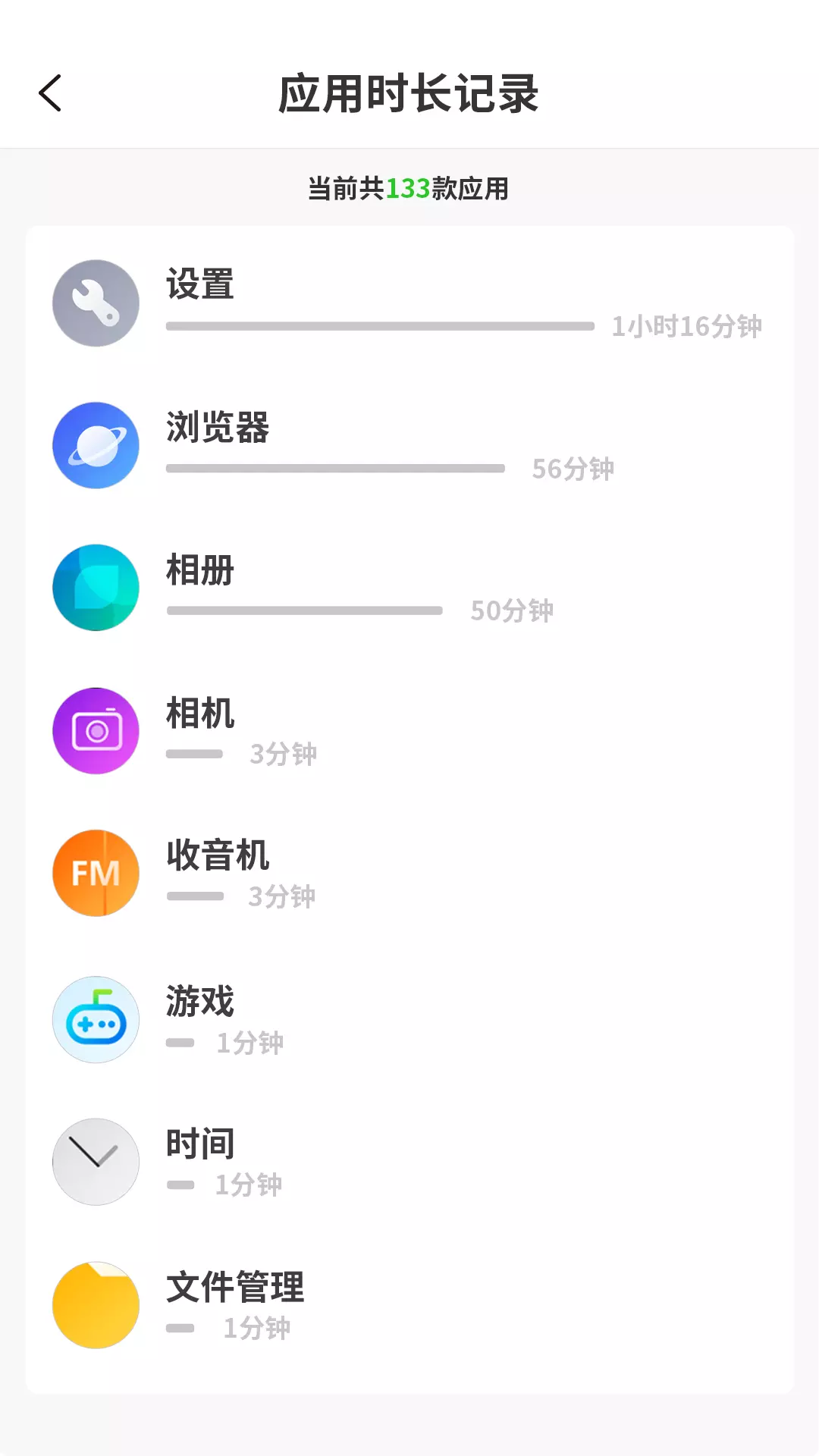Screen dimensions: 819x1456
Task: Go back using the top-left arrow
Action: 50,93
